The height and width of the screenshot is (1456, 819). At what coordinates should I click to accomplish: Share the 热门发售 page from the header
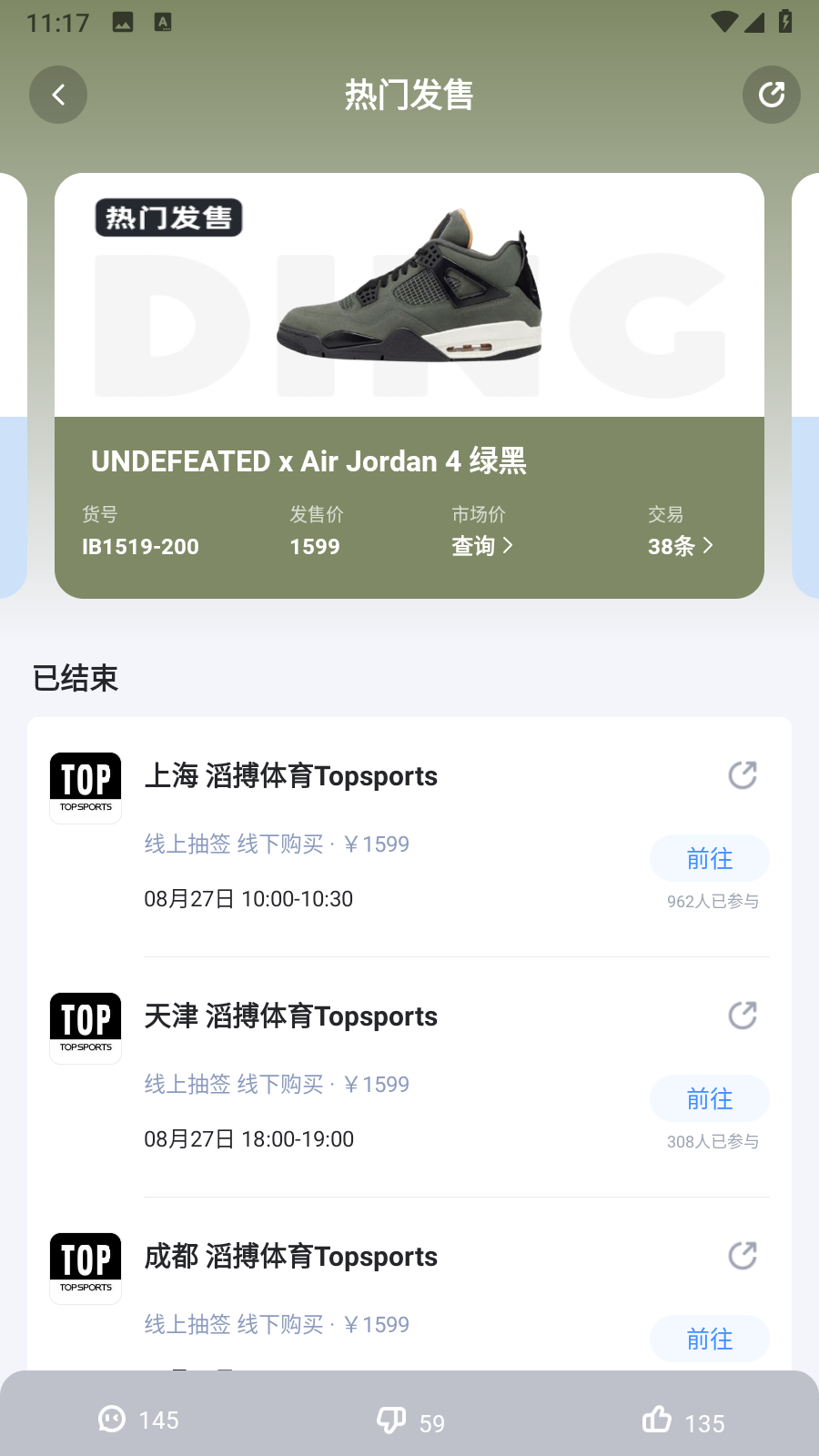click(x=771, y=95)
